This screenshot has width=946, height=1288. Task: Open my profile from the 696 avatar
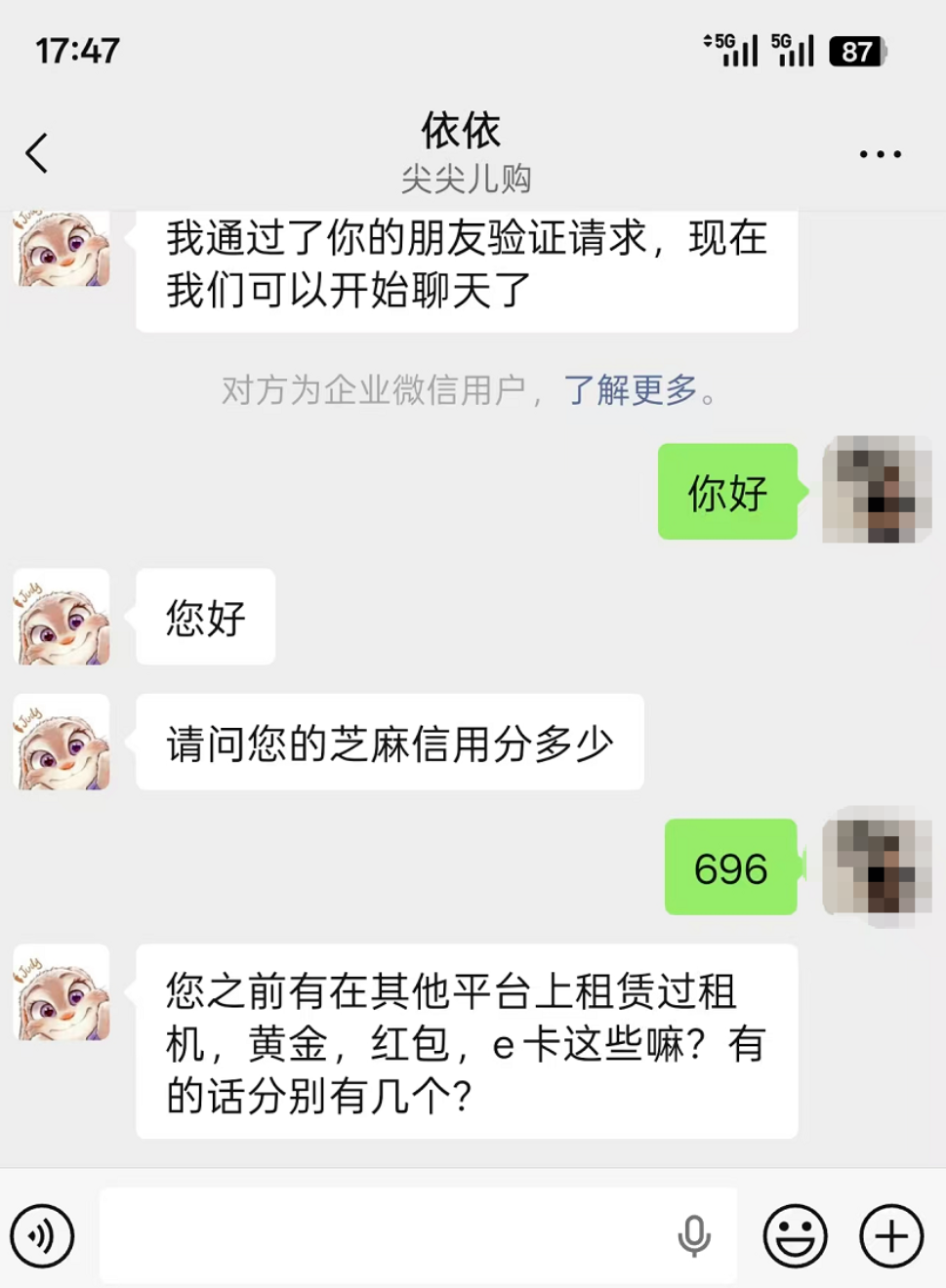pos(876,867)
